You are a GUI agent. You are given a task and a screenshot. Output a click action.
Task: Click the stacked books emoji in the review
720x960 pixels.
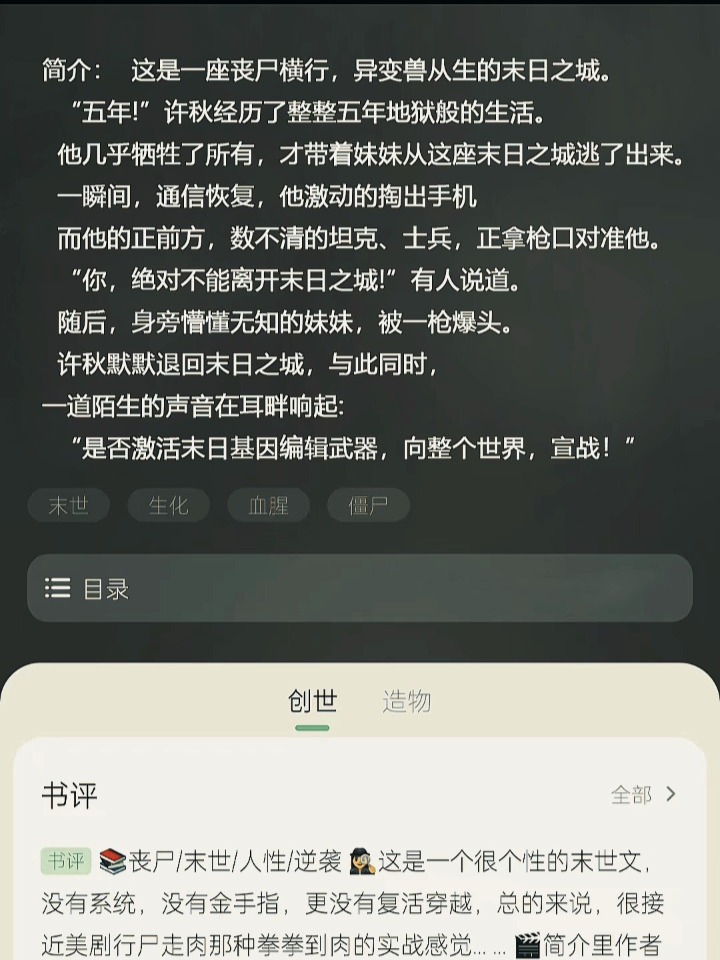coord(114,857)
